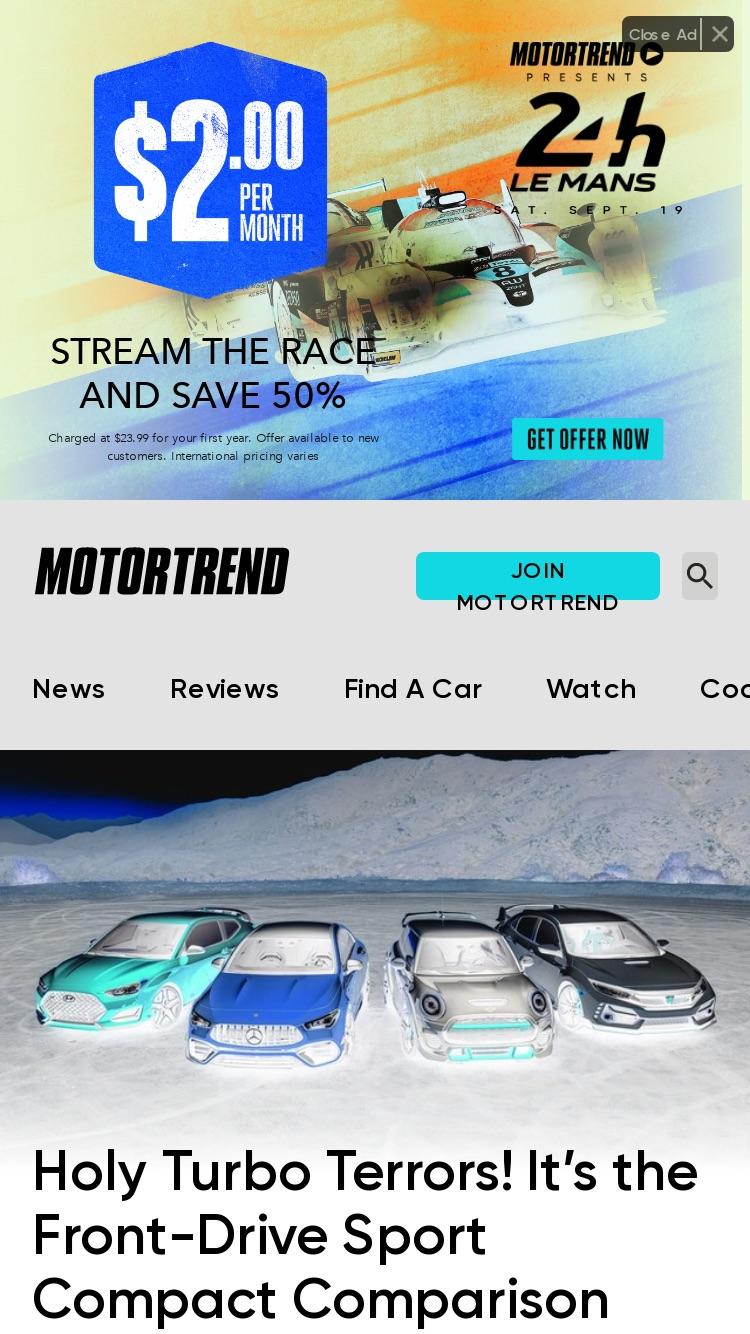Open the search icon
750x1334 pixels.
click(x=700, y=576)
